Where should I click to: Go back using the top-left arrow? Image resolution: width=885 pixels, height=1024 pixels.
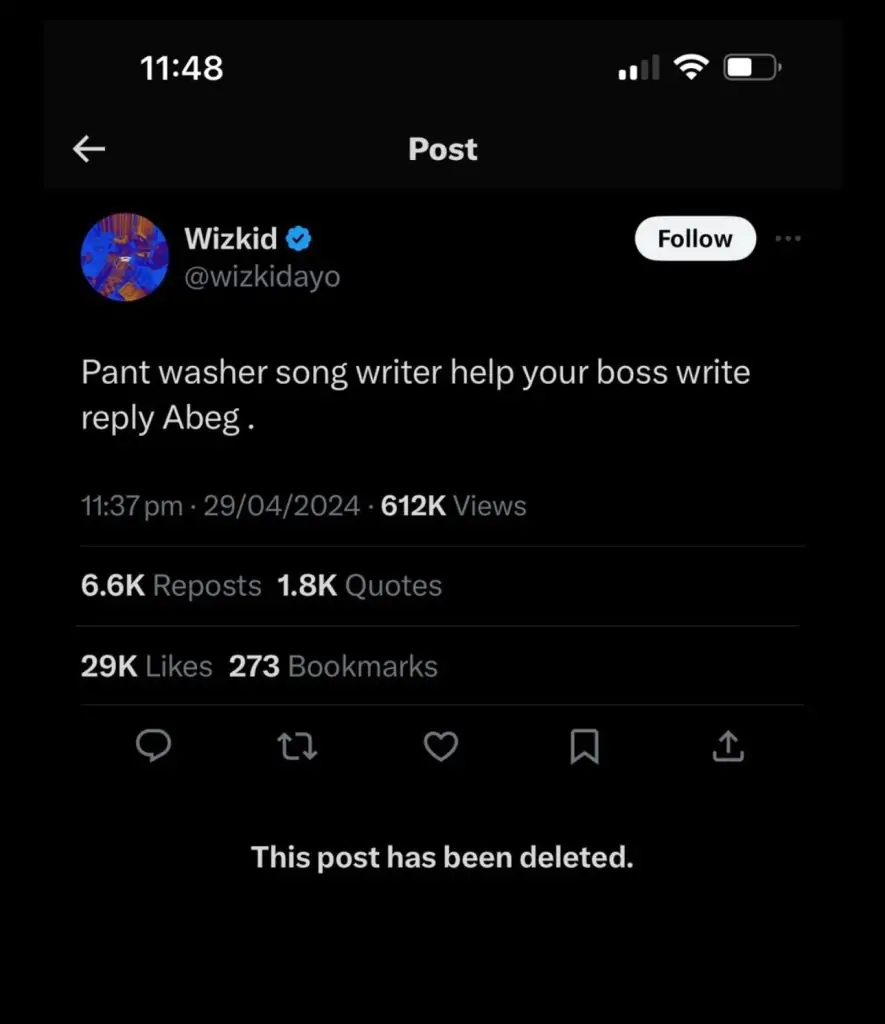pos(89,150)
